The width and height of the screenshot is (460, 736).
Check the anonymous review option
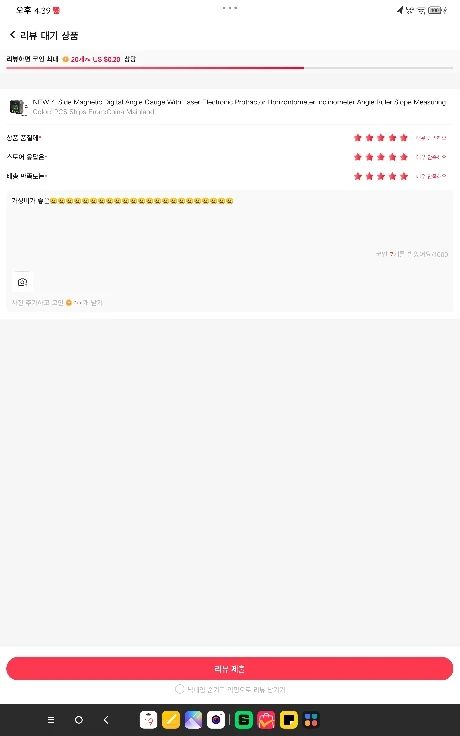pos(179,689)
